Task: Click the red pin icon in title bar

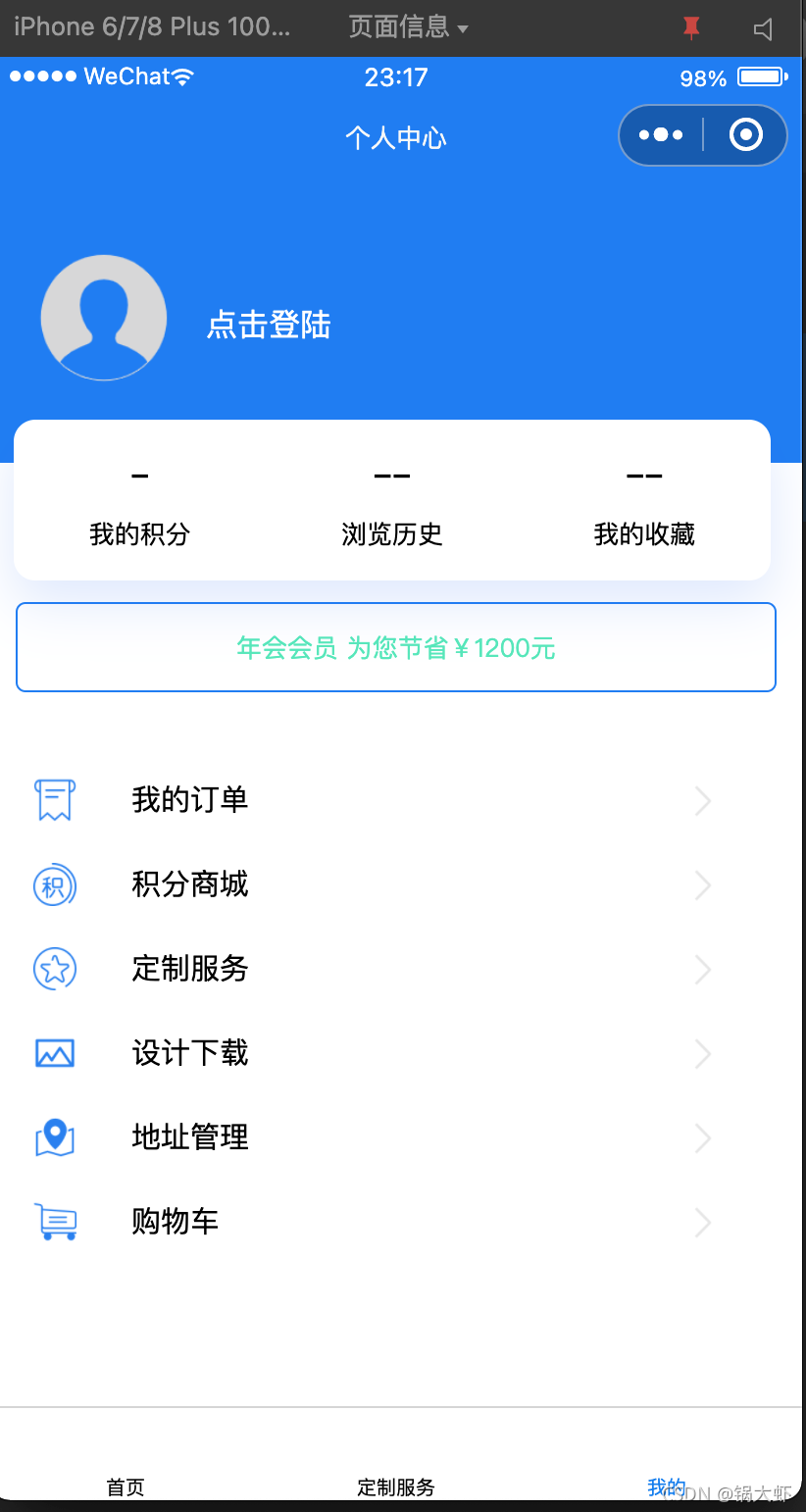Action: pyautogui.click(x=691, y=27)
